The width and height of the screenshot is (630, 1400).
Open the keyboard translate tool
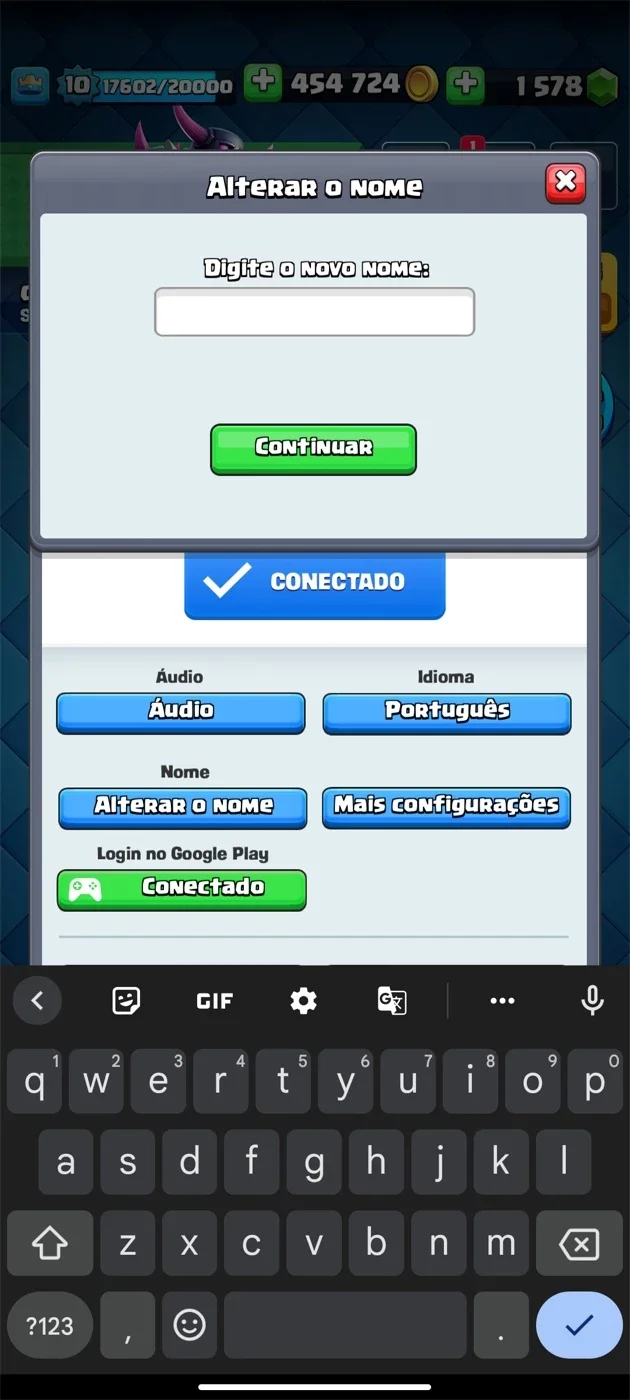point(392,1000)
